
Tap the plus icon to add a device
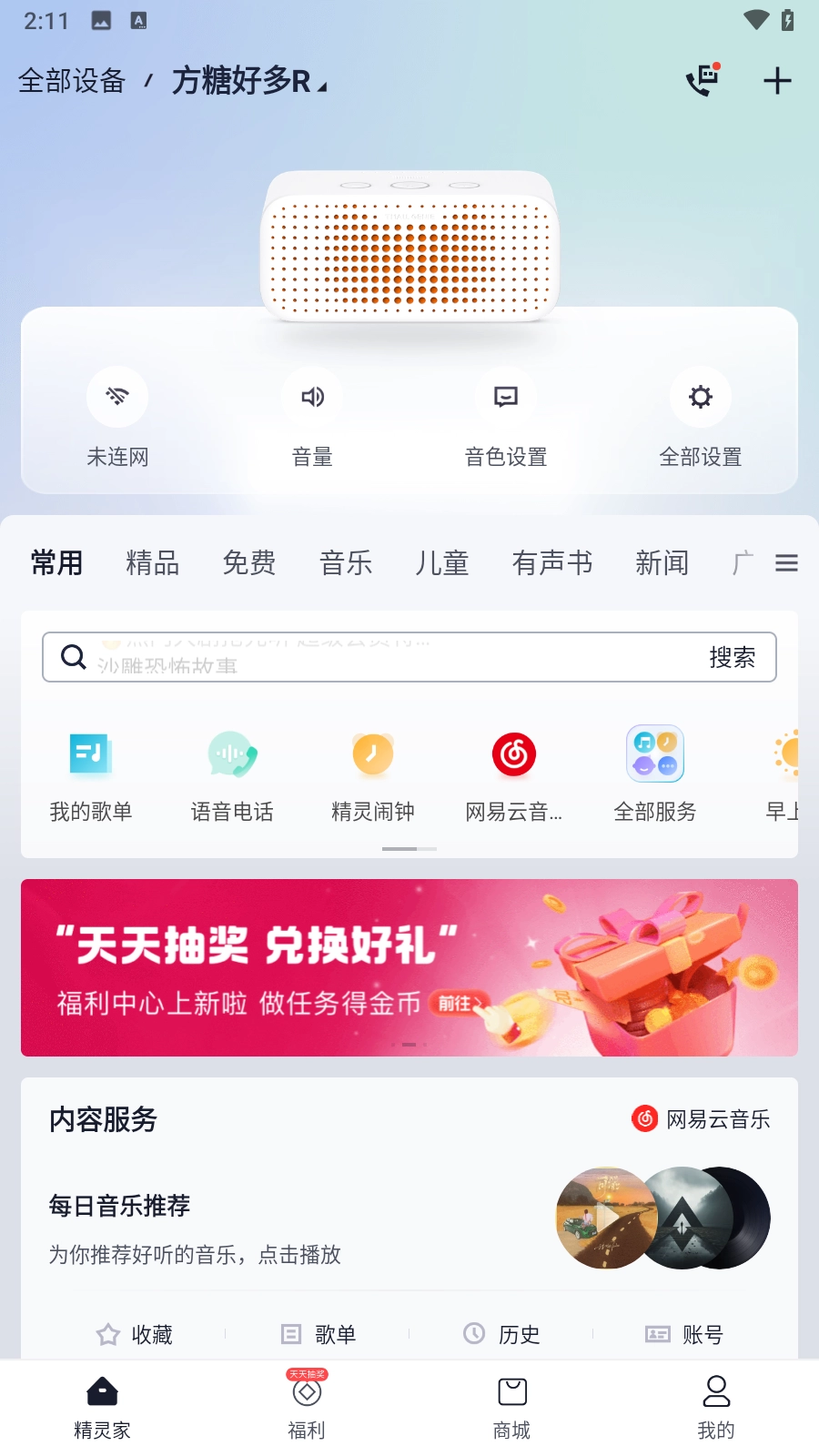(777, 80)
